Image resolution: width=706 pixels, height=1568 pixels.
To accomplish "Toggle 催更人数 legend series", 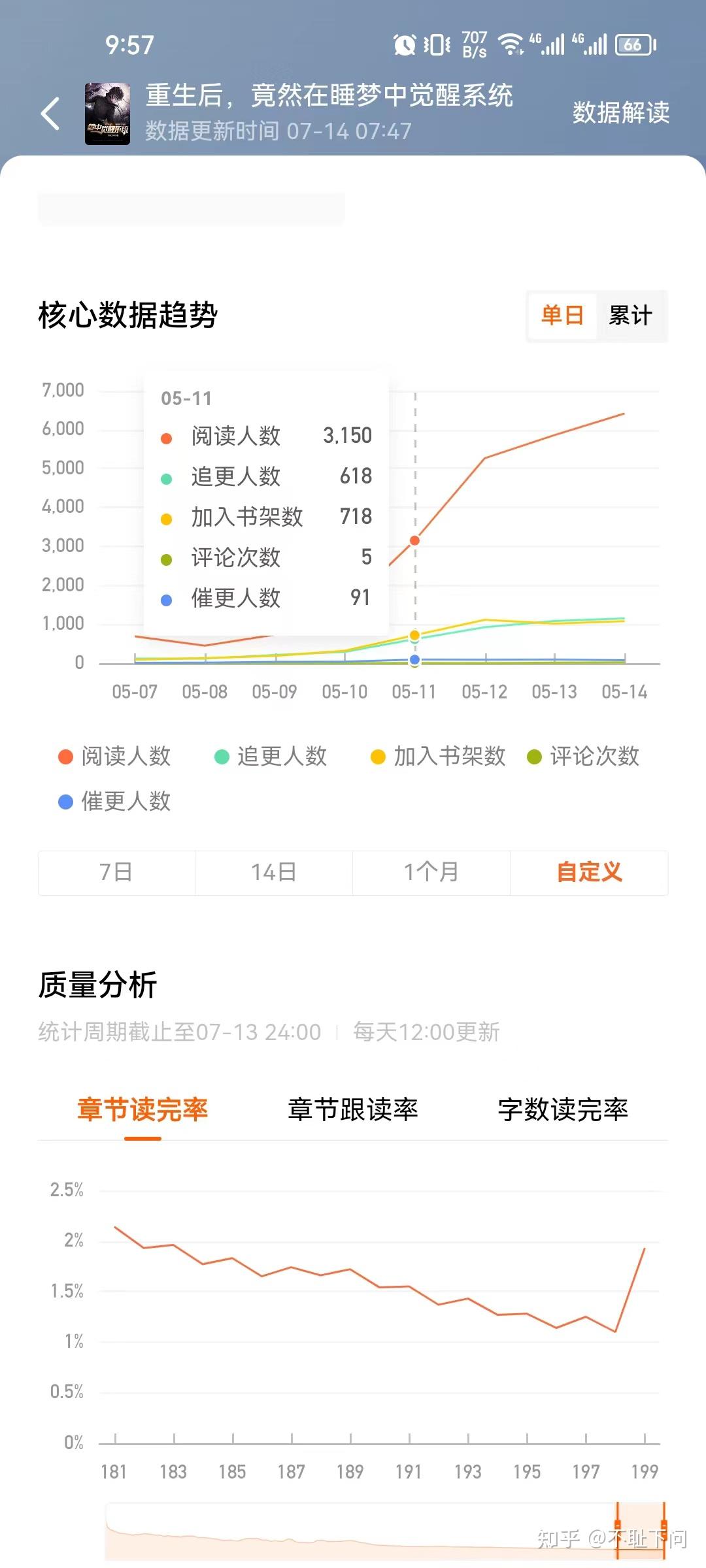I will coord(115,802).
